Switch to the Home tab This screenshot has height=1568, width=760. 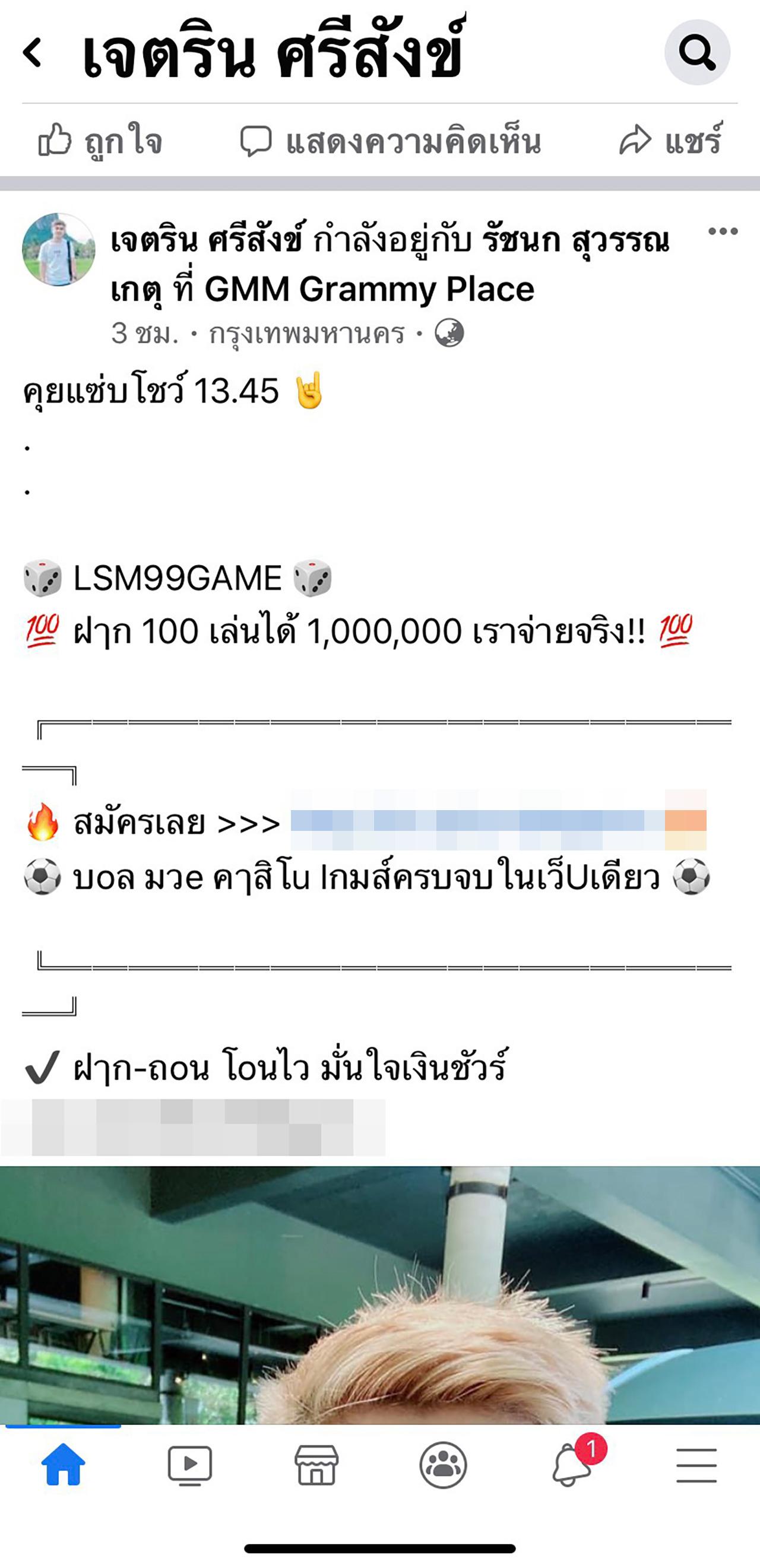pyautogui.click(x=64, y=1465)
